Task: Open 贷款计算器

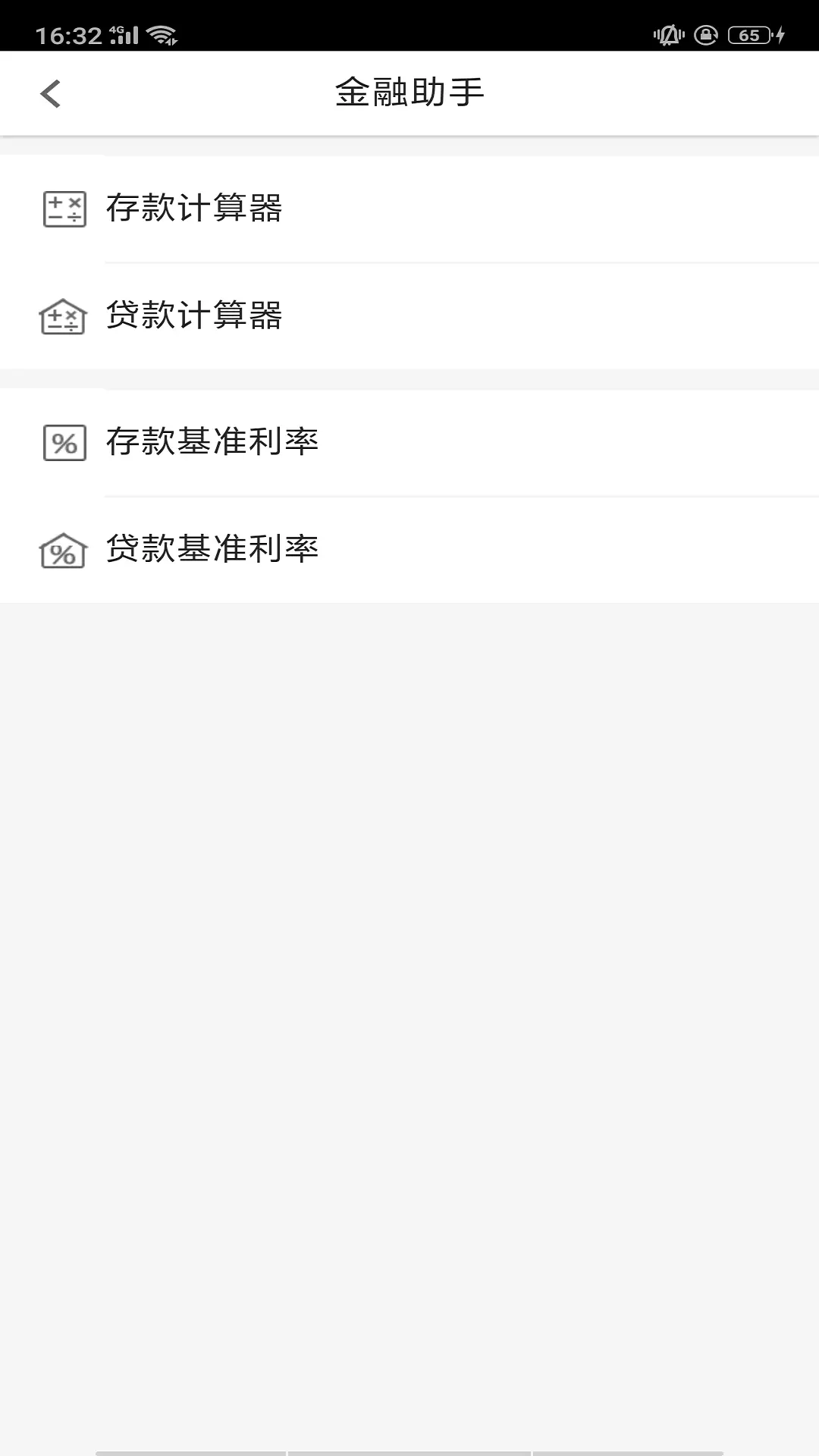Action: [x=409, y=316]
